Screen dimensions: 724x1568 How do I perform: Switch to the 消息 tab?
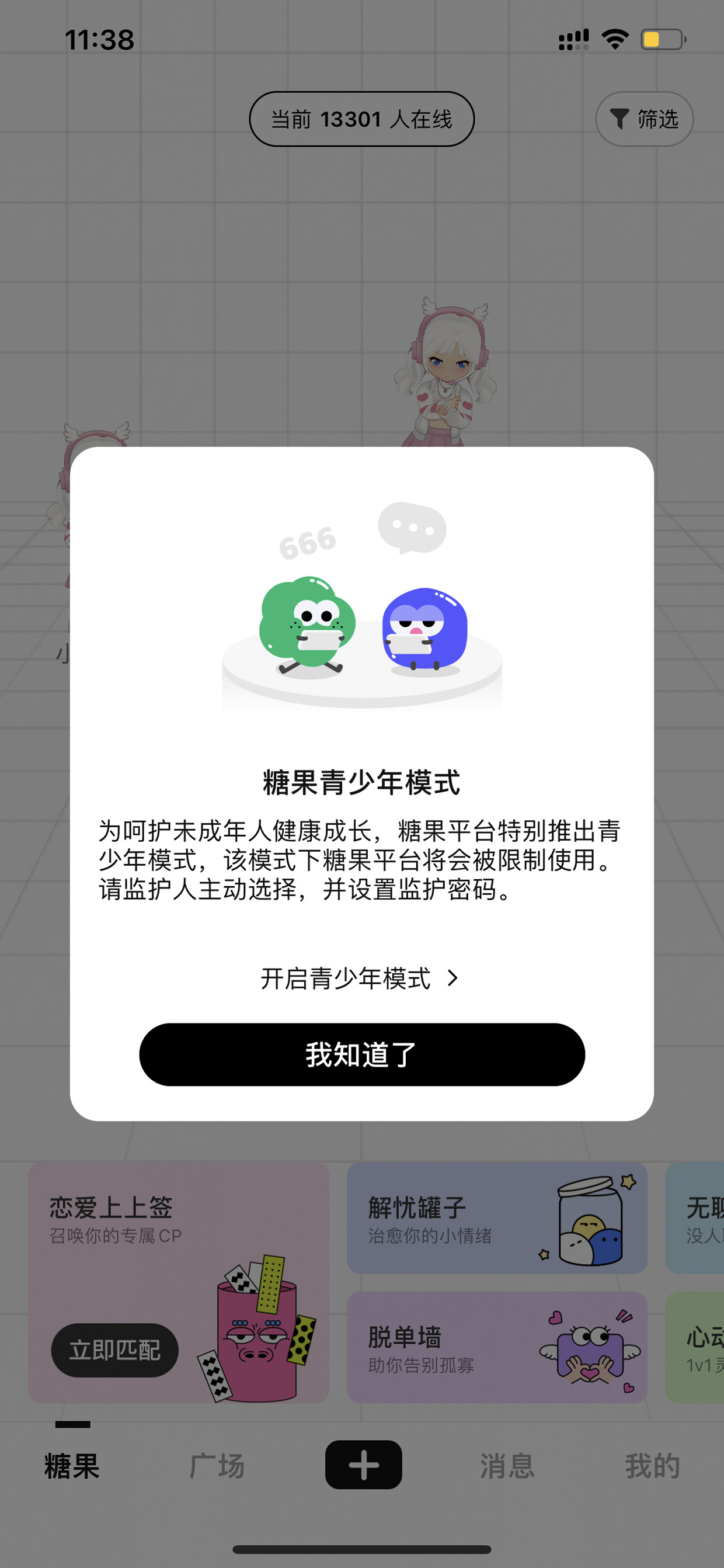[507, 1466]
